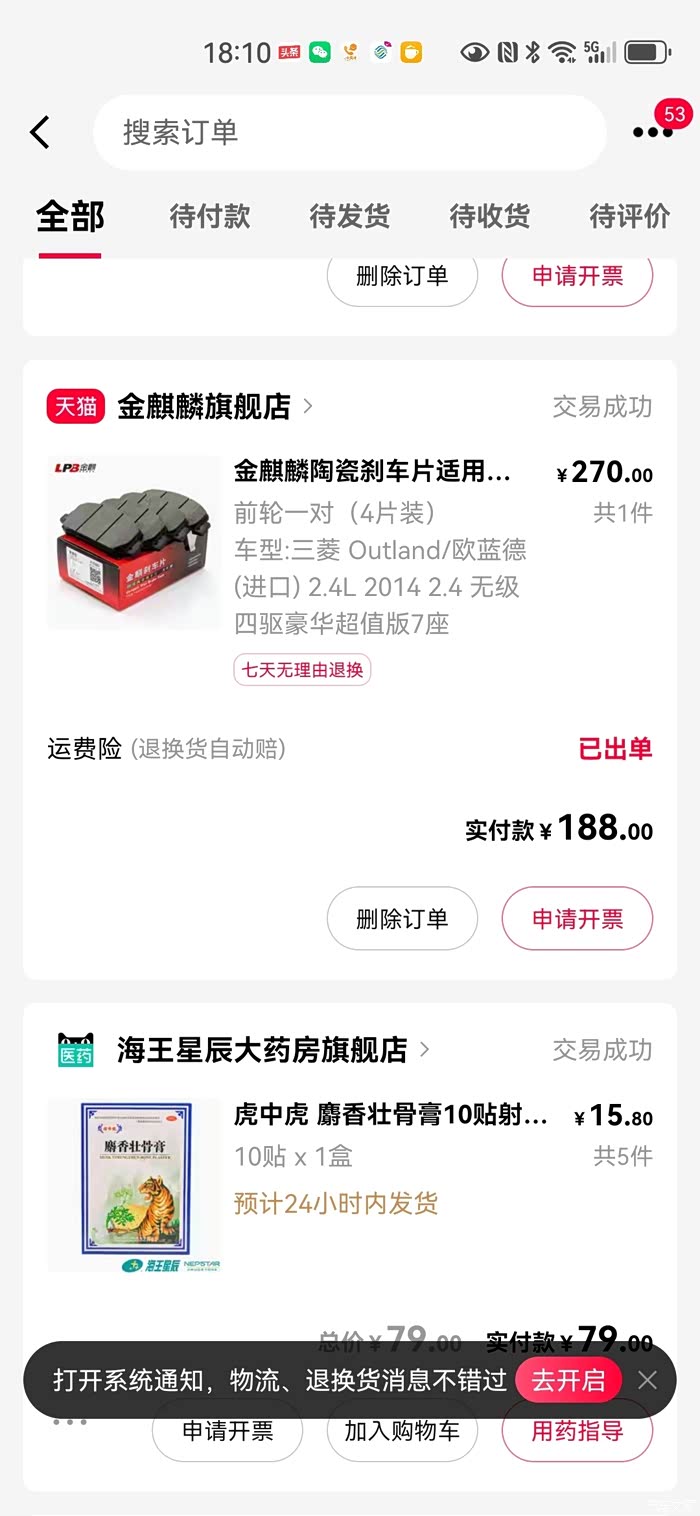
Task: Open the 虎中虎 麝香壮骨膏 order item
Action: (x=390, y=1115)
